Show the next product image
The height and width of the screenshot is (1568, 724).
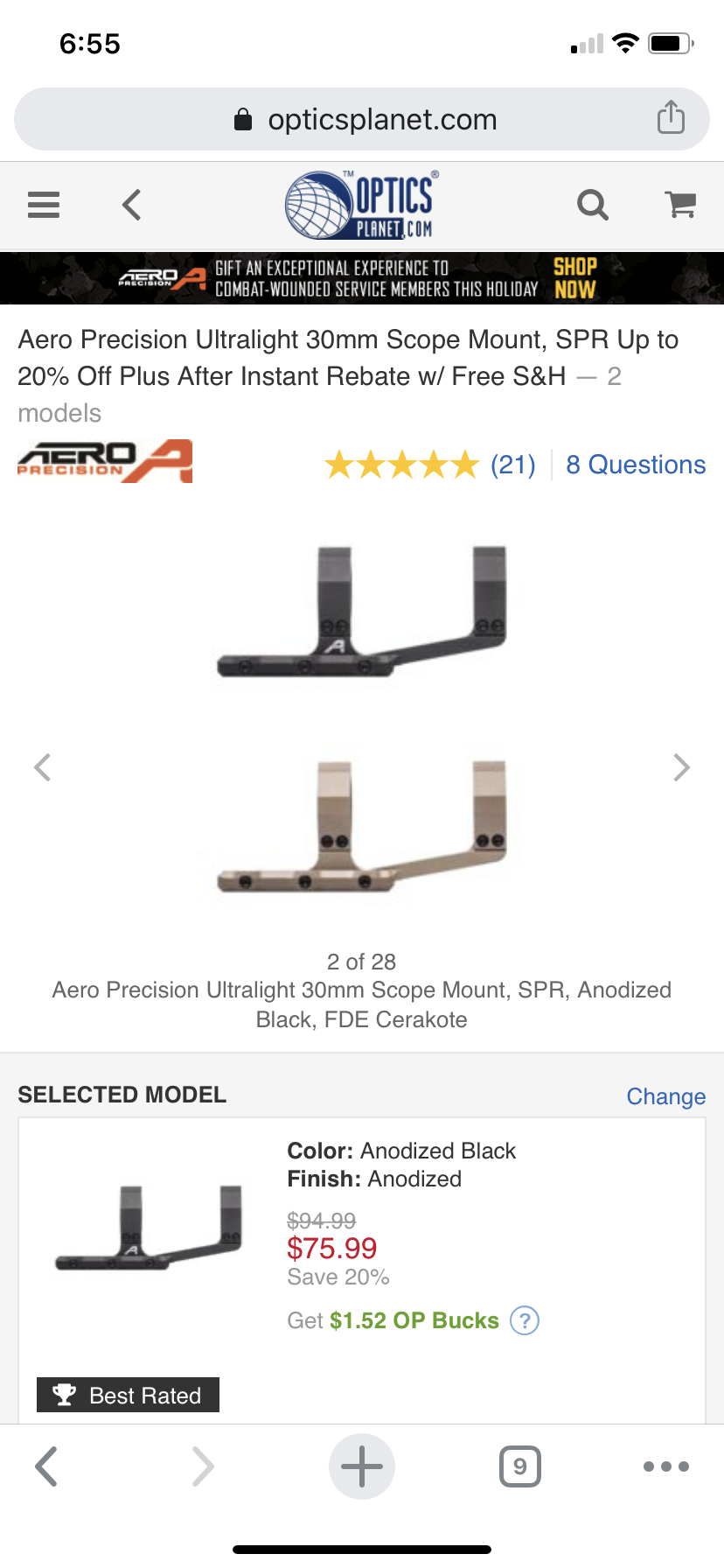pyautogui.click(x=681, y=767)
